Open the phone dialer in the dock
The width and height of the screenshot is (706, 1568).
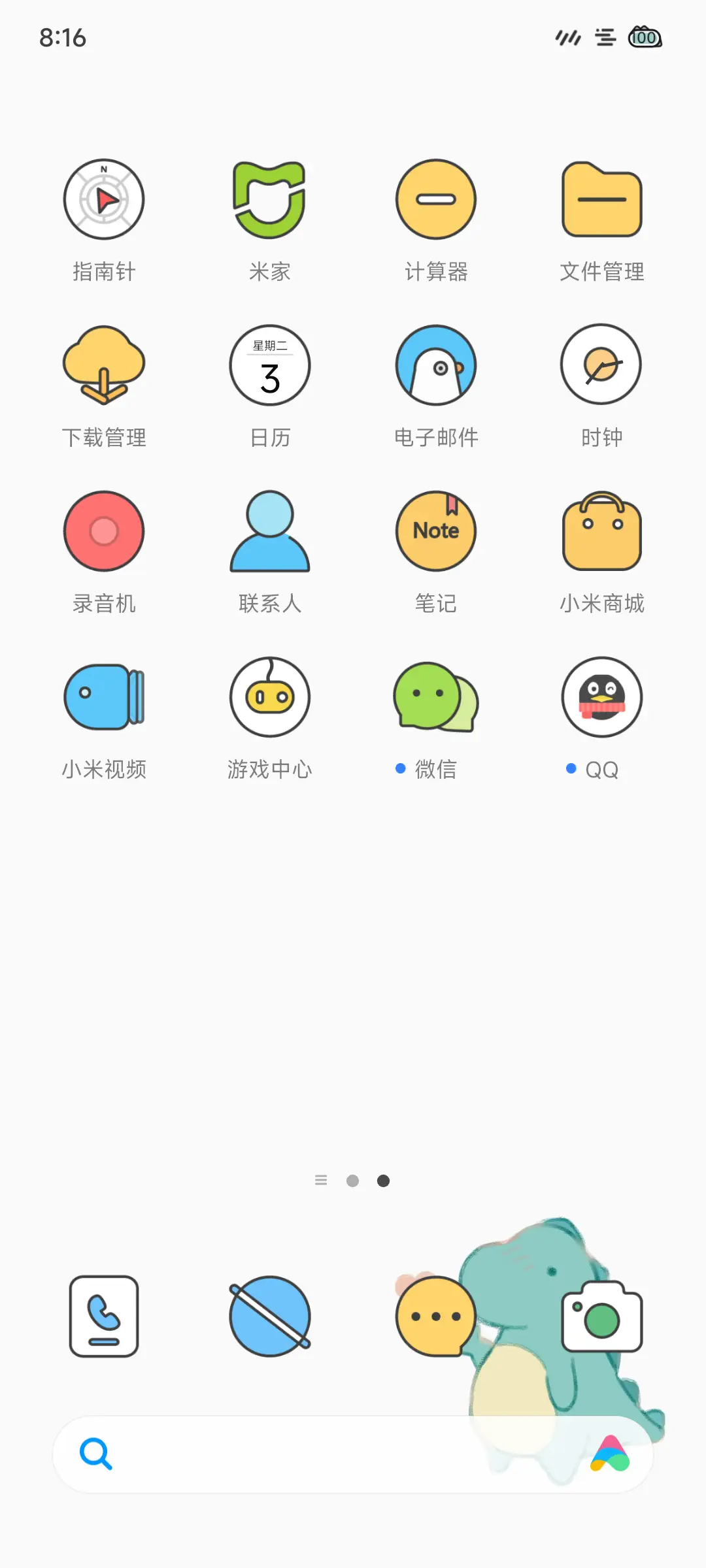pos(104,1316)
